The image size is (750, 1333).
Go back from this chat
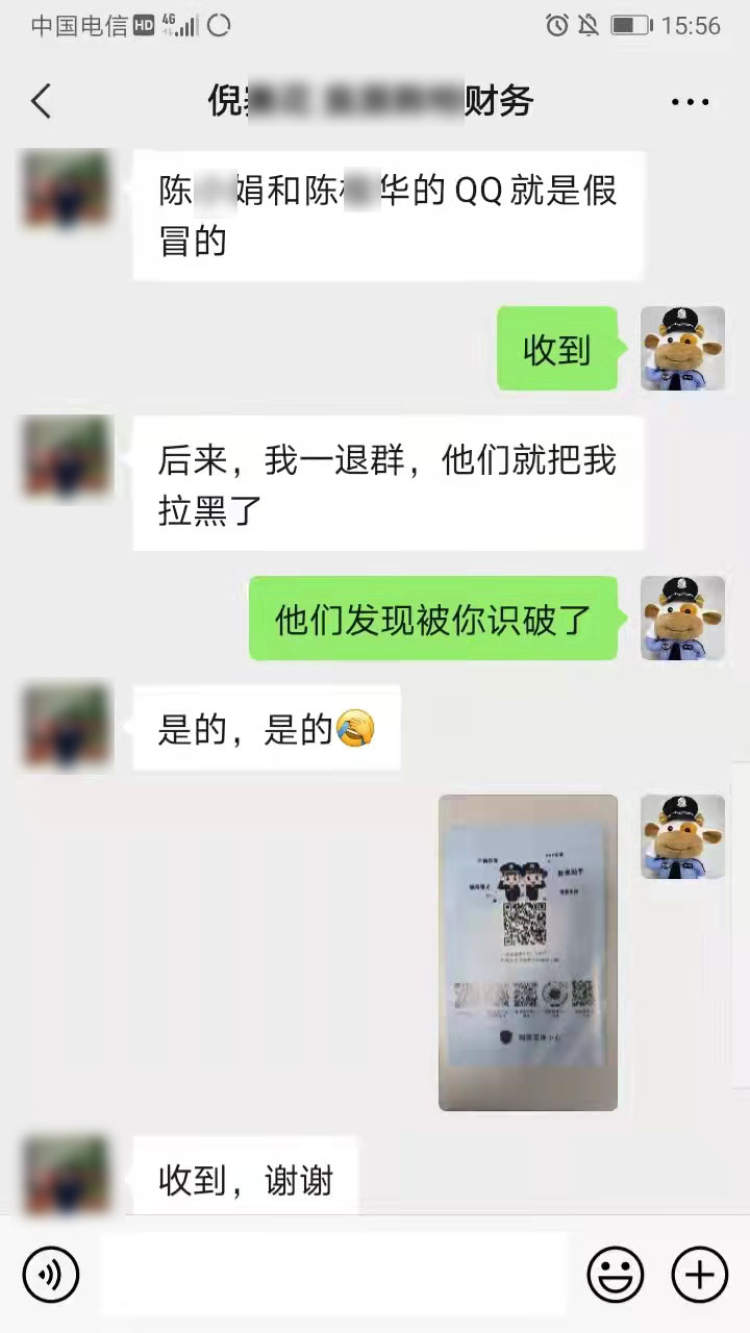click(x=41, y=101)
